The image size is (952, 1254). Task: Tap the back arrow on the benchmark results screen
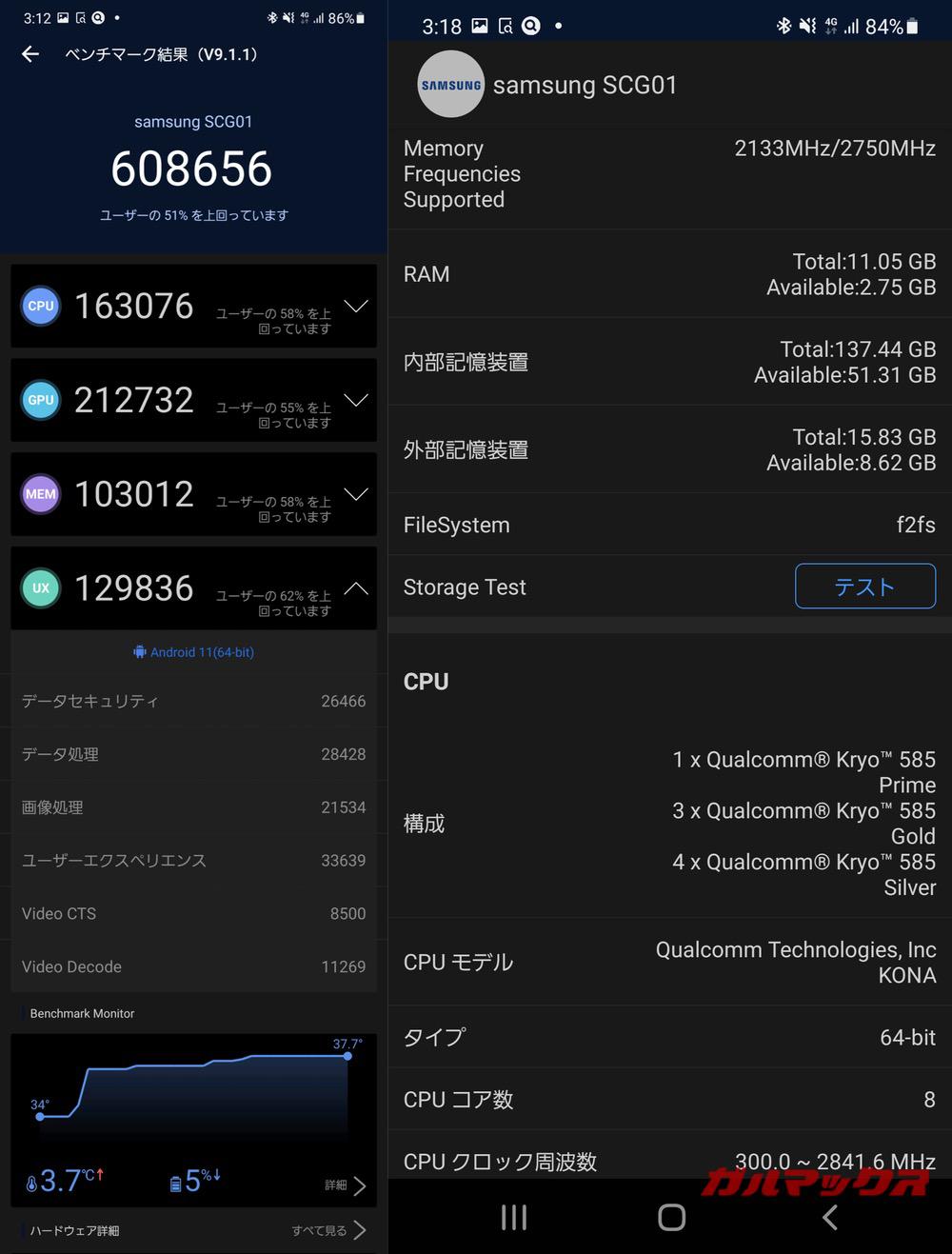[30, 54]
